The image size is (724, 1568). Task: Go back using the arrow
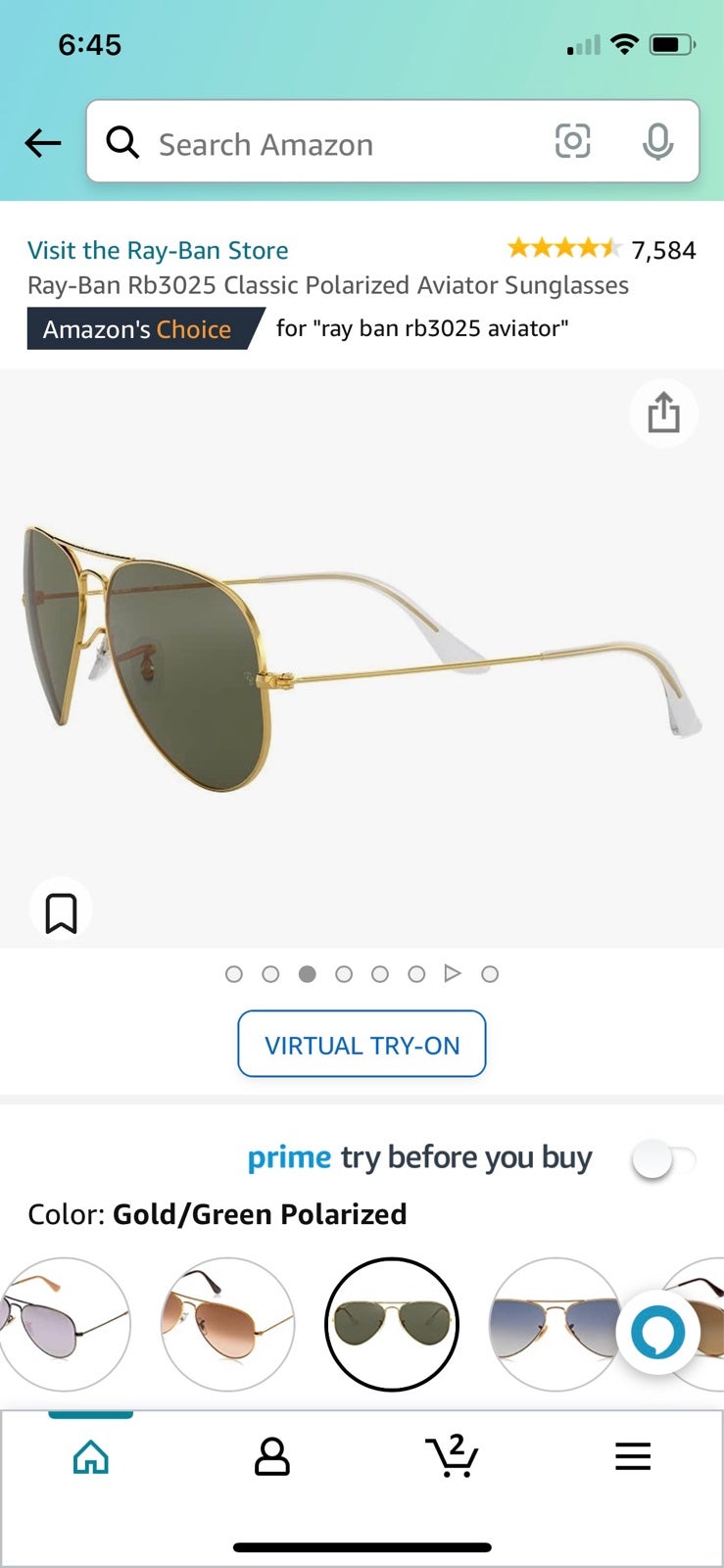pyautogui.click(x=43, y=143)
